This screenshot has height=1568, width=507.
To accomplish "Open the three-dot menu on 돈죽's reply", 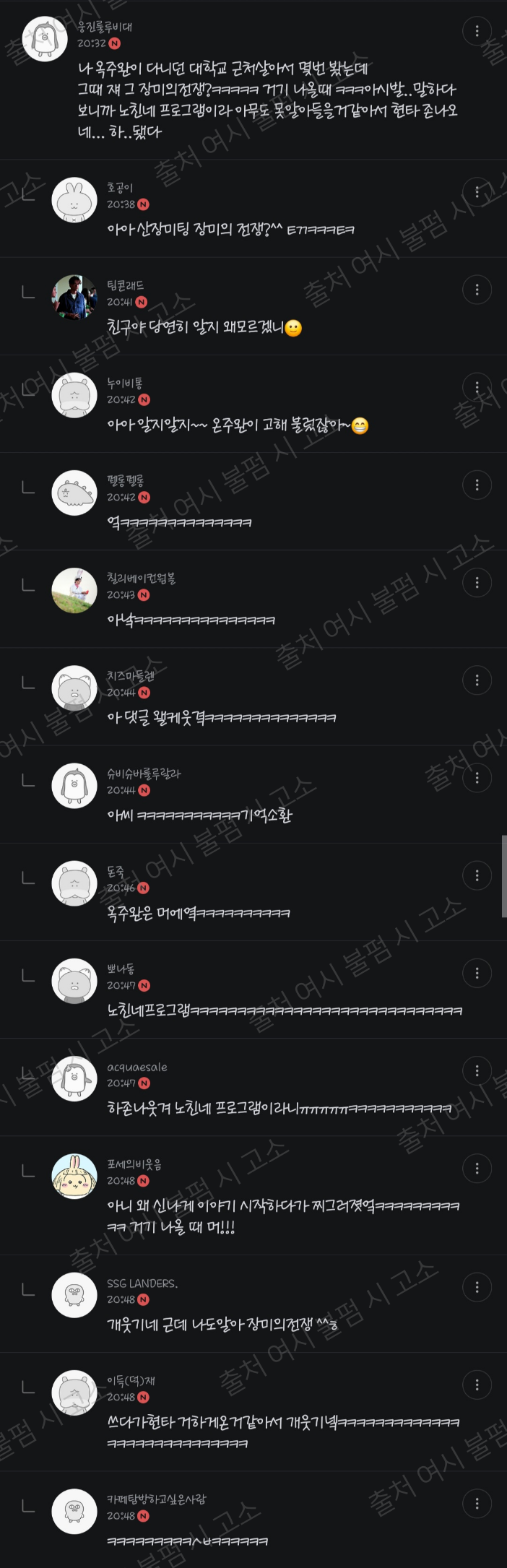I will pos(477,875).
